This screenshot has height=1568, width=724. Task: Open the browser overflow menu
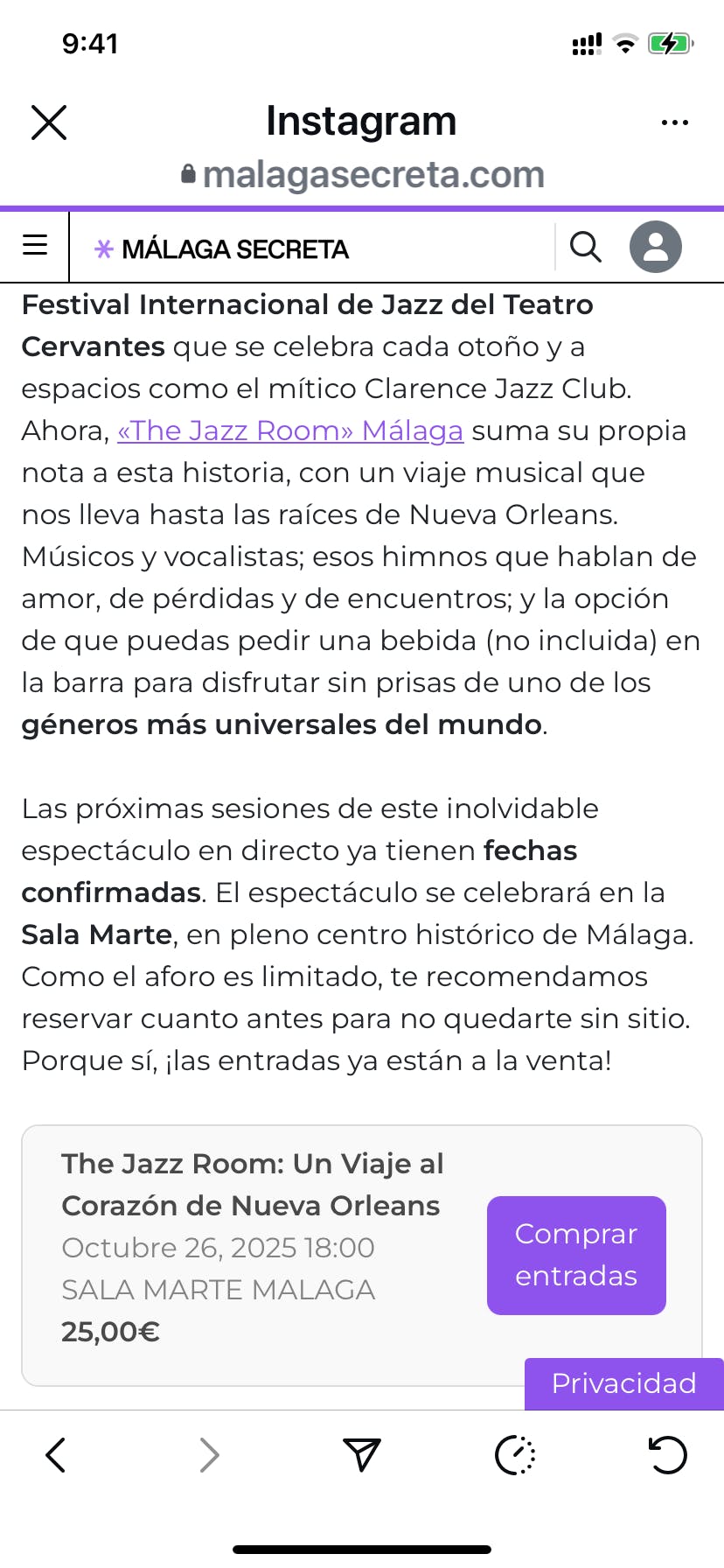click(674, 122)
